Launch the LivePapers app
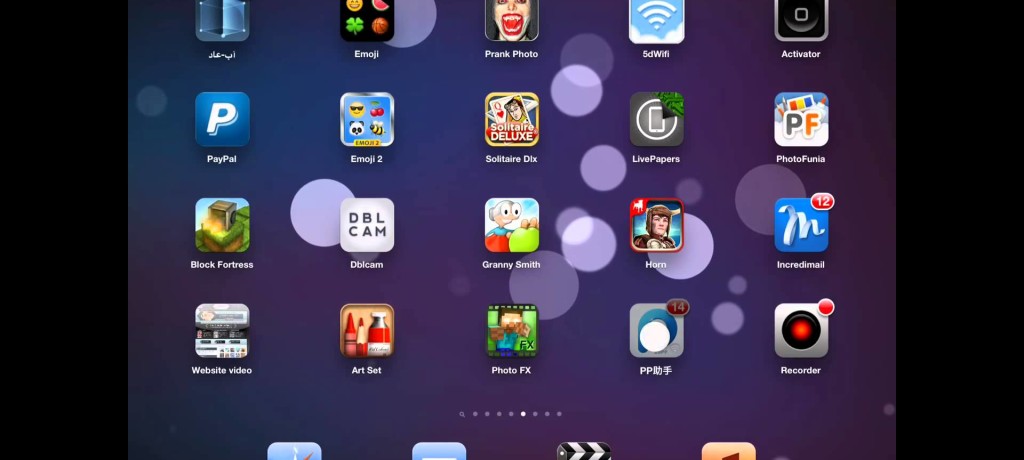This screenshot has width=1024, height=460. pos(657,120)
